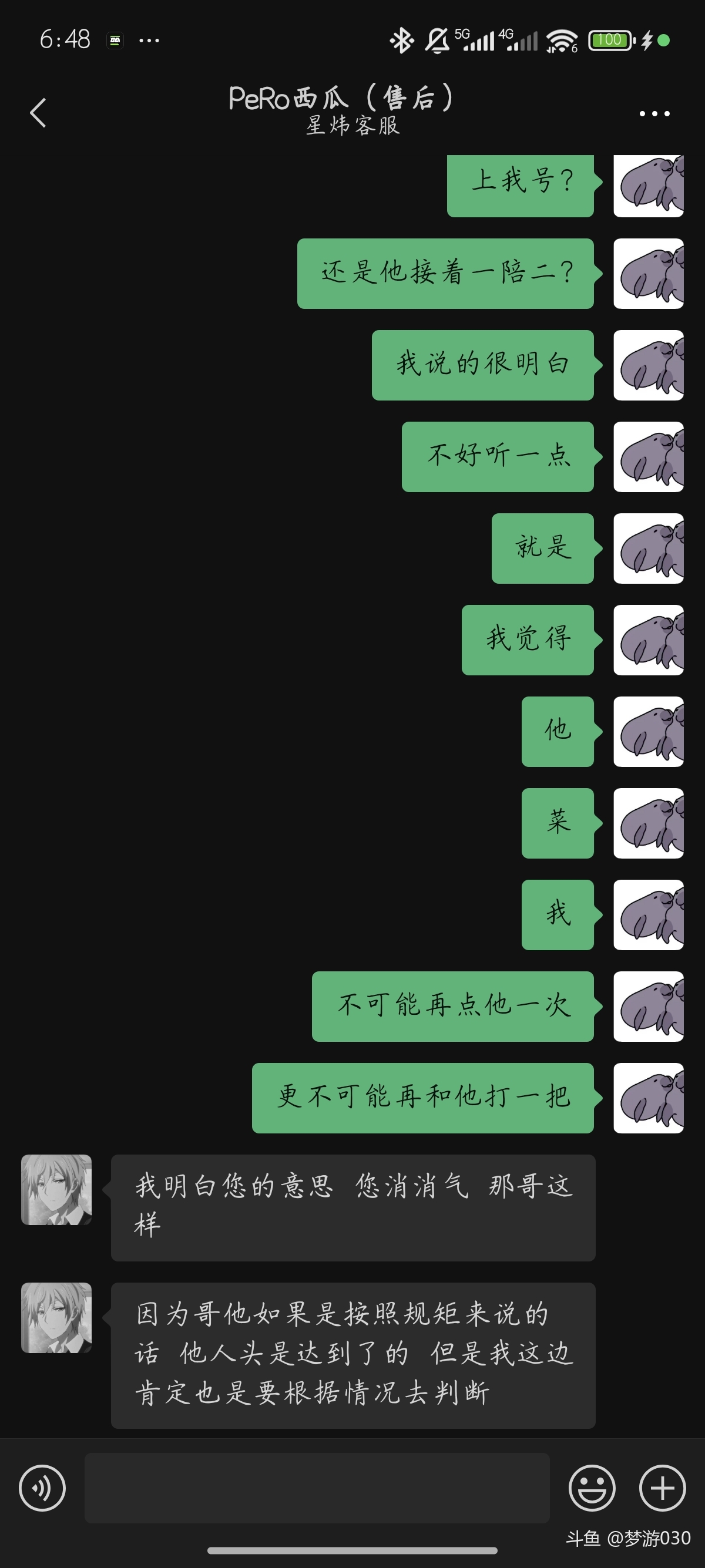Switch to voice message input
Viewport: 705px width, 1568px height.
[42, 1488]
